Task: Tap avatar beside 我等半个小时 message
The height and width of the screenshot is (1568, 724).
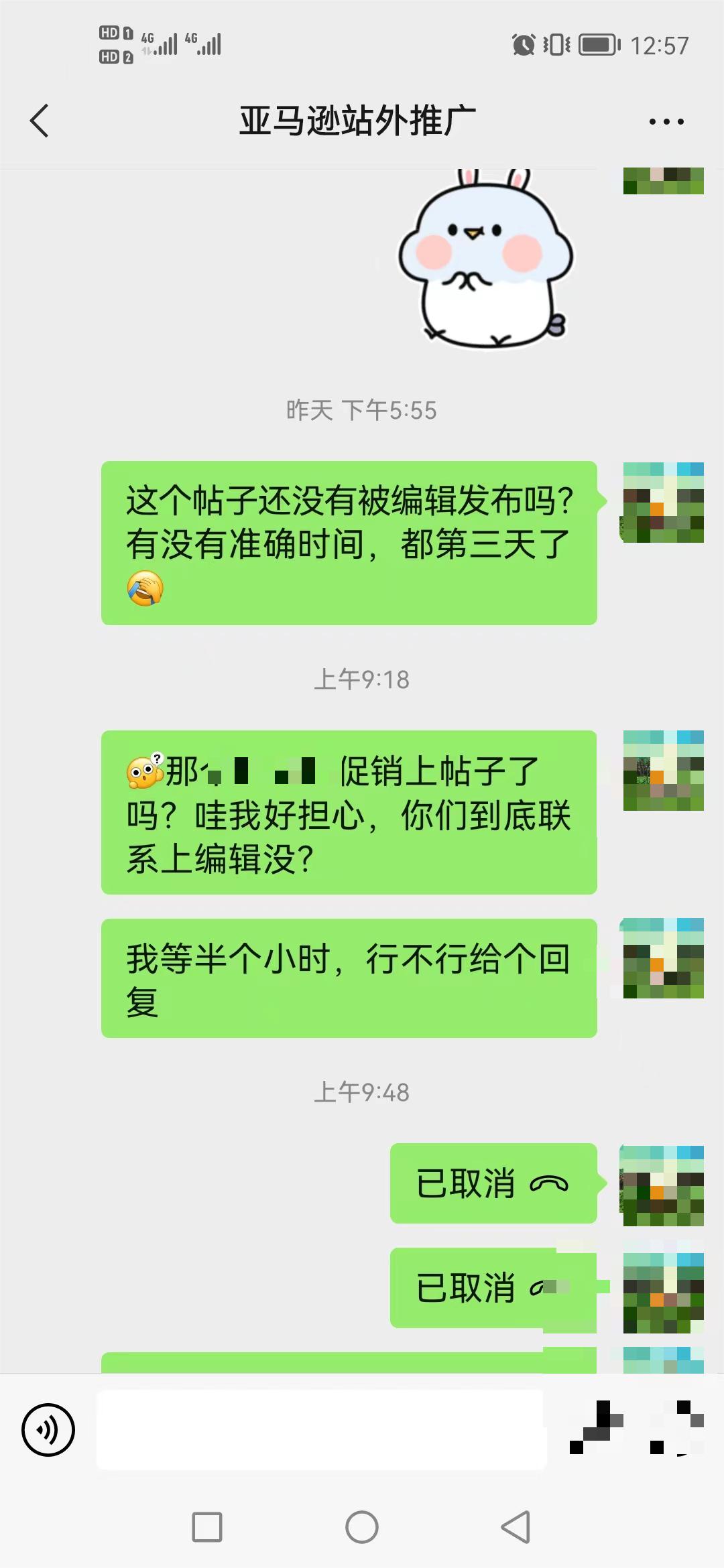Action: point(663,958)
